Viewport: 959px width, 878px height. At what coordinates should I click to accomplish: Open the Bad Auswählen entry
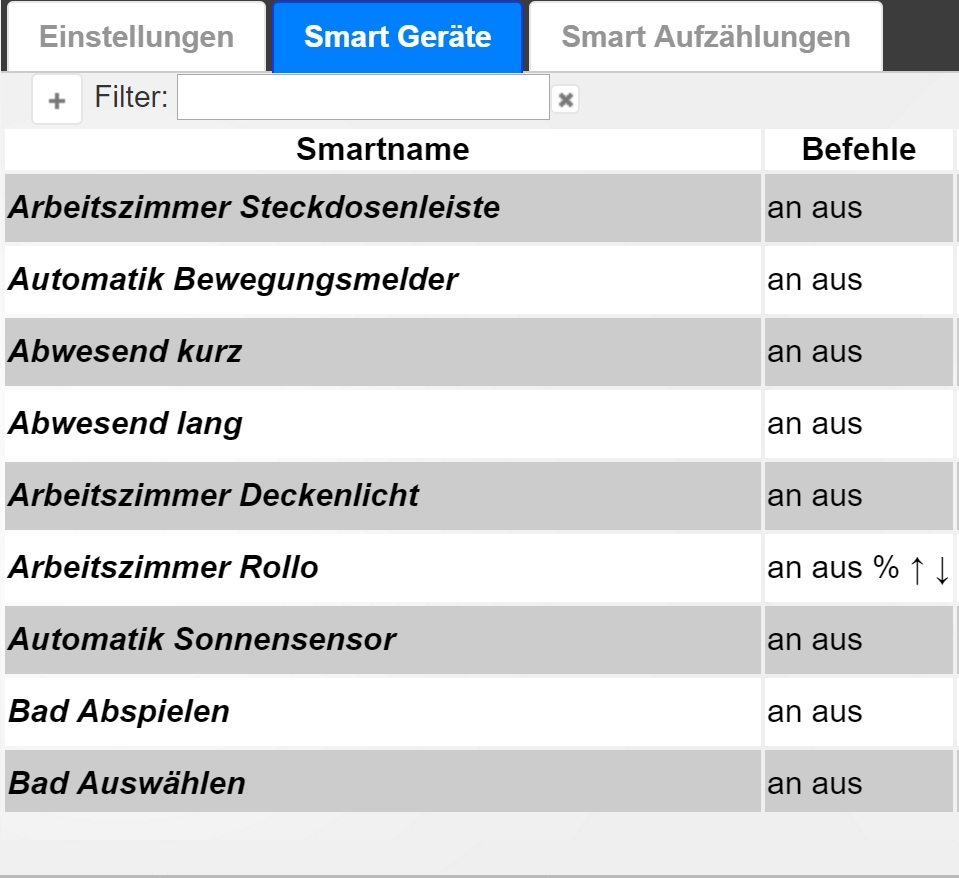coord(127,783)
